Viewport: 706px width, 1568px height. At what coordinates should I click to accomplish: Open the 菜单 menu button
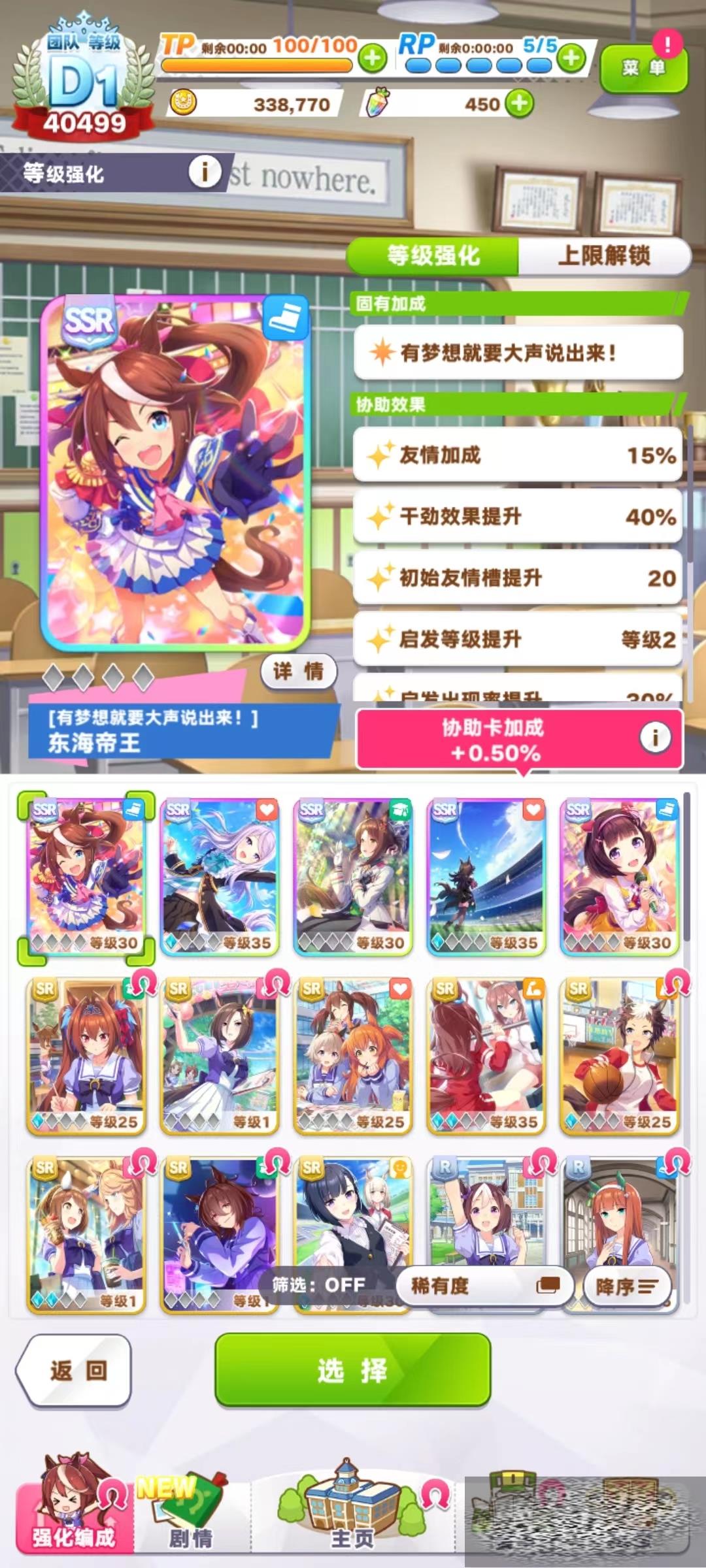click(x=643, y=68)
